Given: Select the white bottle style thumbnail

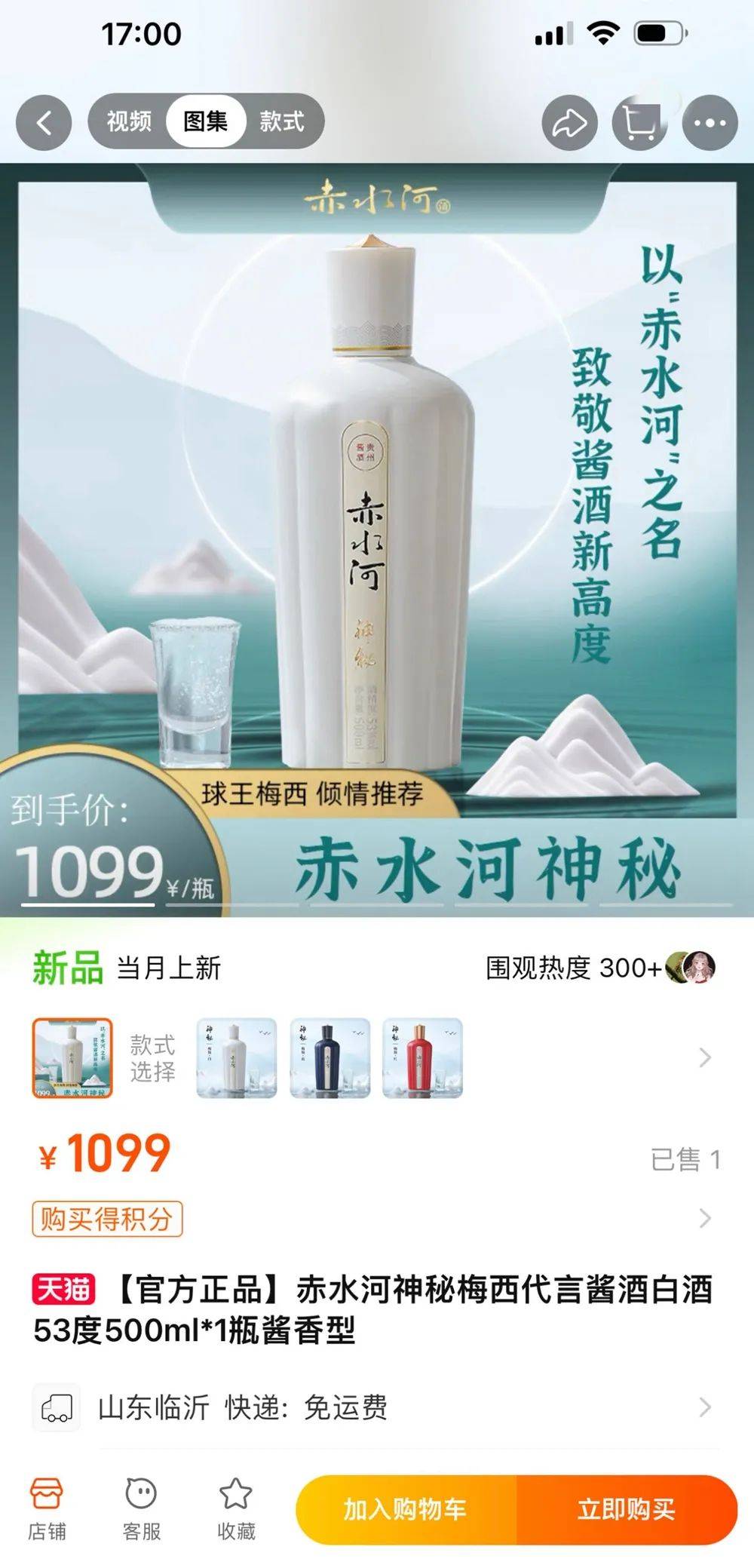Looking at the screenshot, I should pyautogui.click(x=236, y=1057).
